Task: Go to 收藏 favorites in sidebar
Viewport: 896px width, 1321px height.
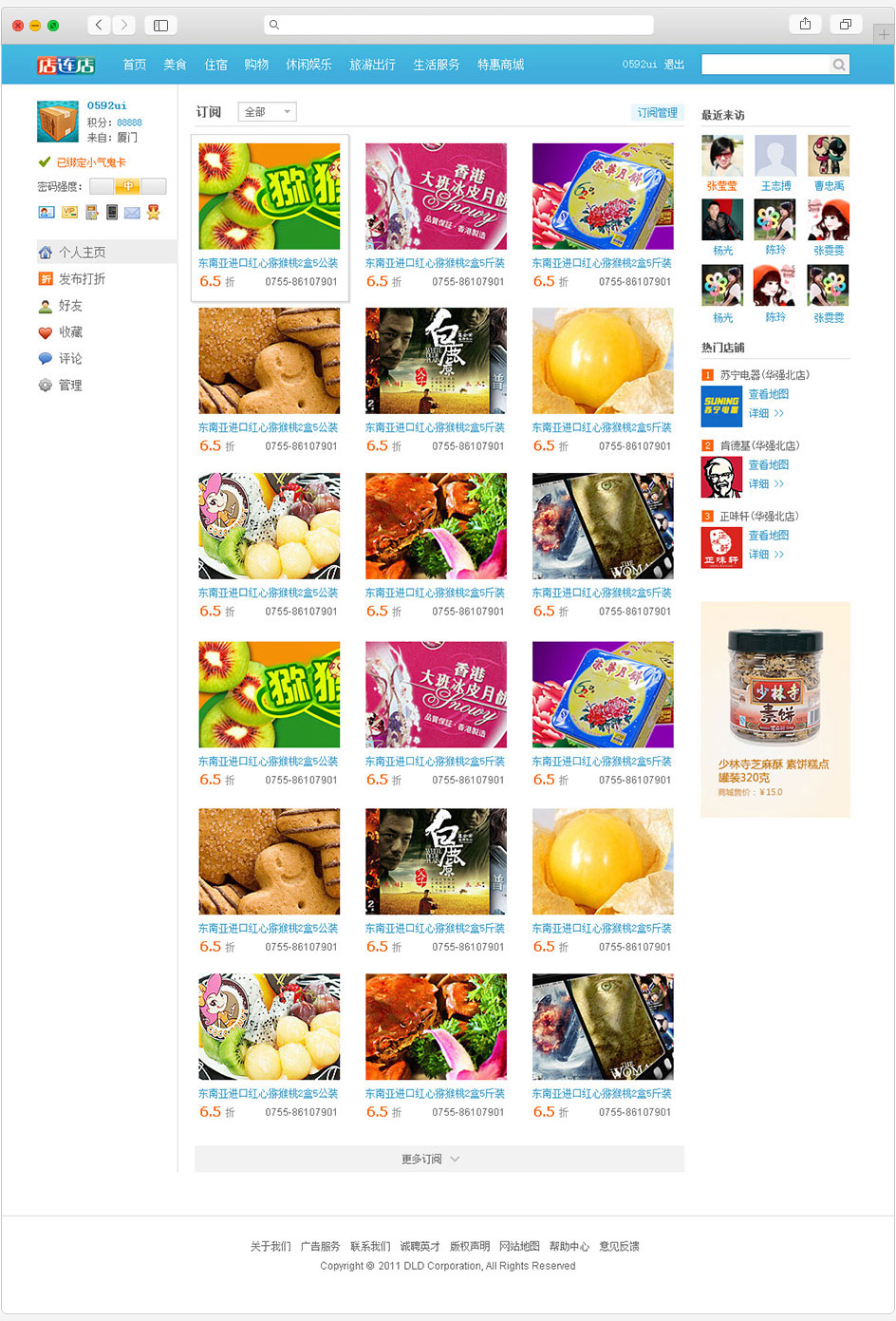Action: pyautogui.click(x=70, y=332)
